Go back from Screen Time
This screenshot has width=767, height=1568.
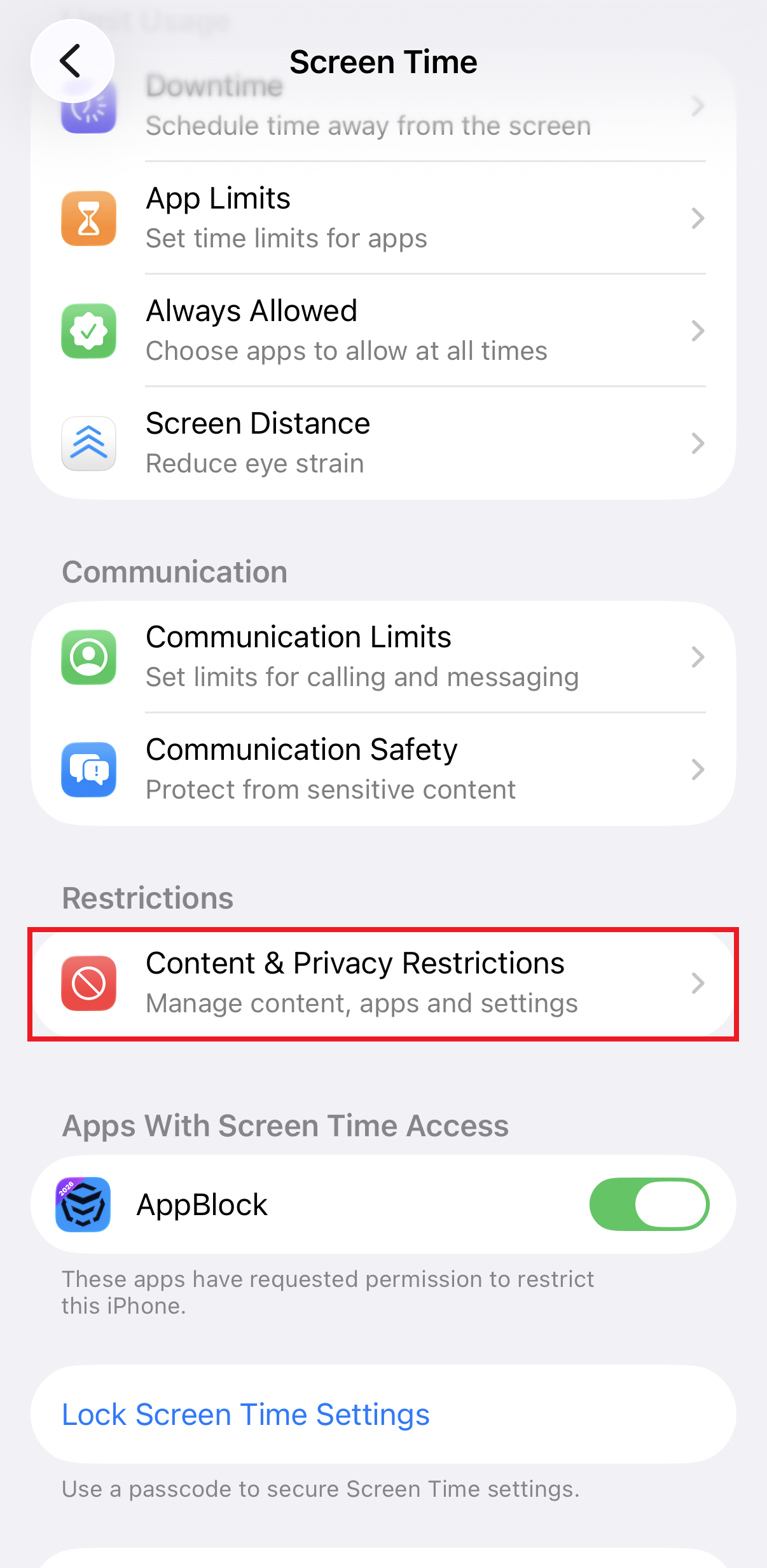tap(72, 61)
